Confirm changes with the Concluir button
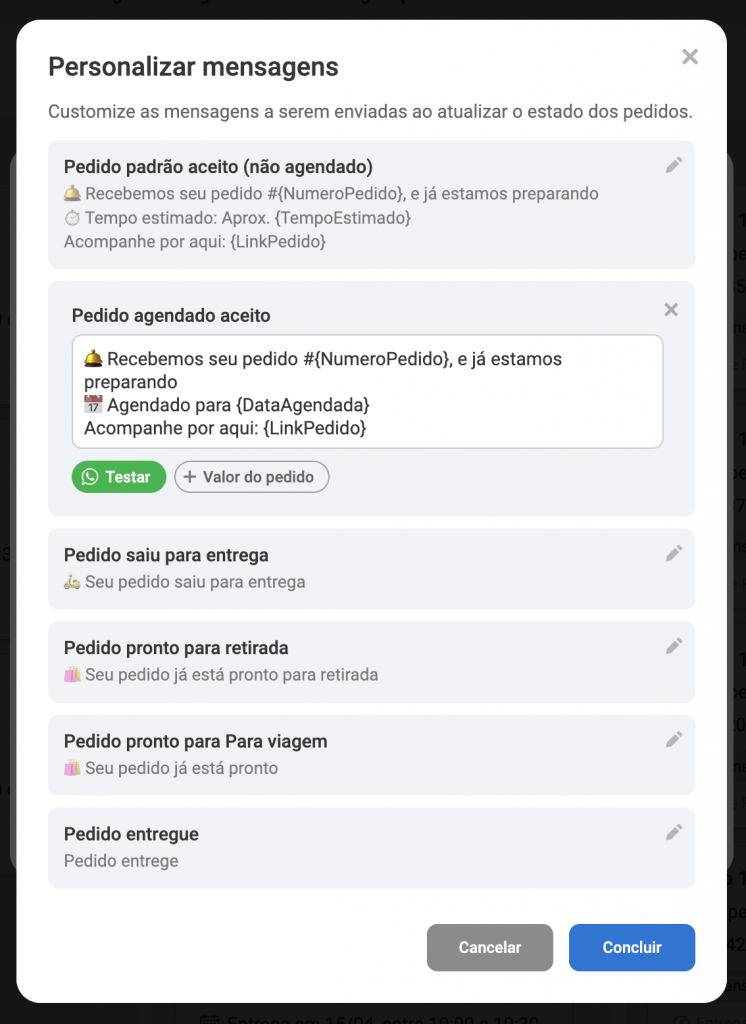The height and width of the screenshot is (1024, 746). point(631,947)
